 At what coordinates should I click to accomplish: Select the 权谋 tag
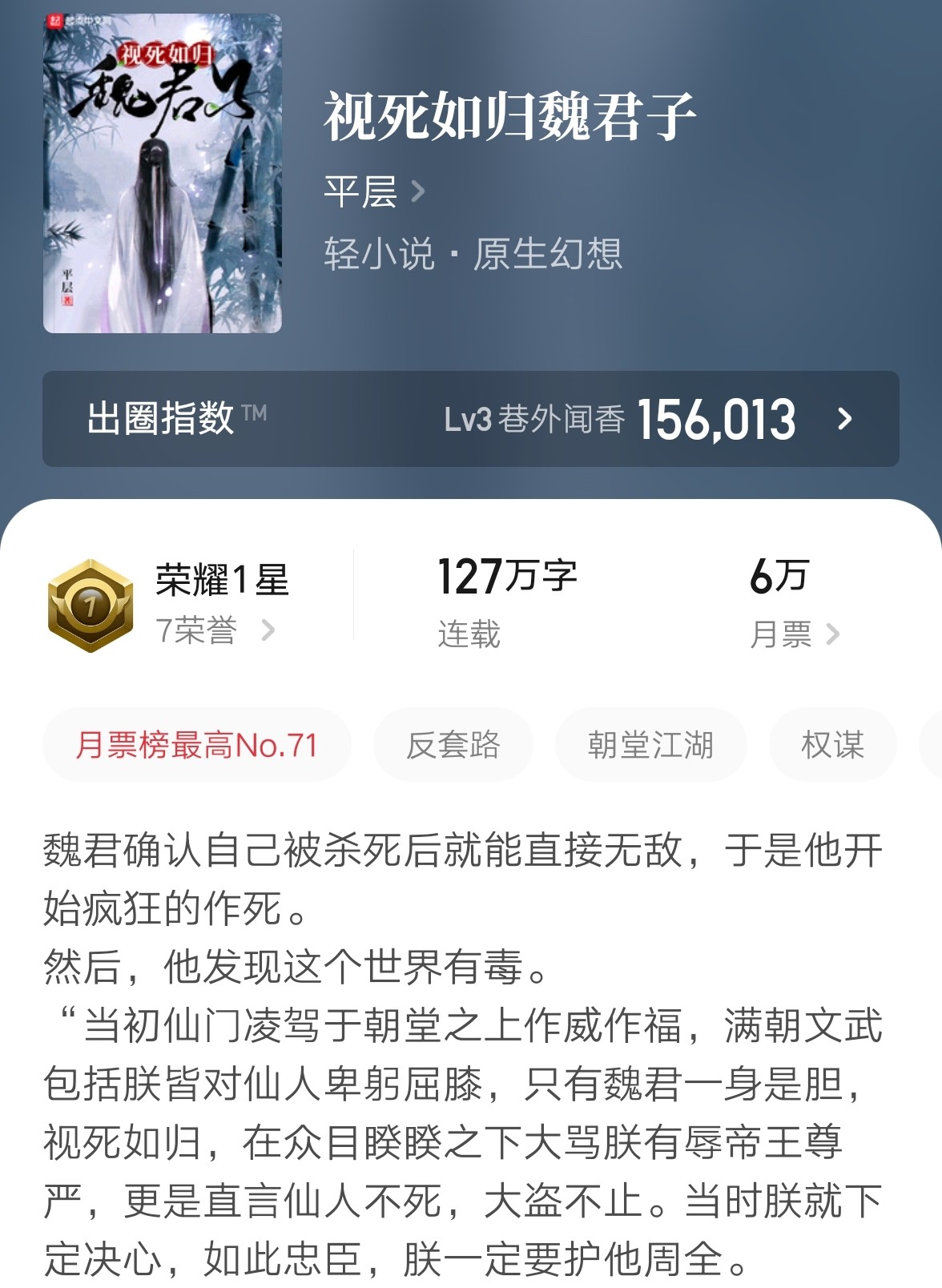(x=831, y=746)
